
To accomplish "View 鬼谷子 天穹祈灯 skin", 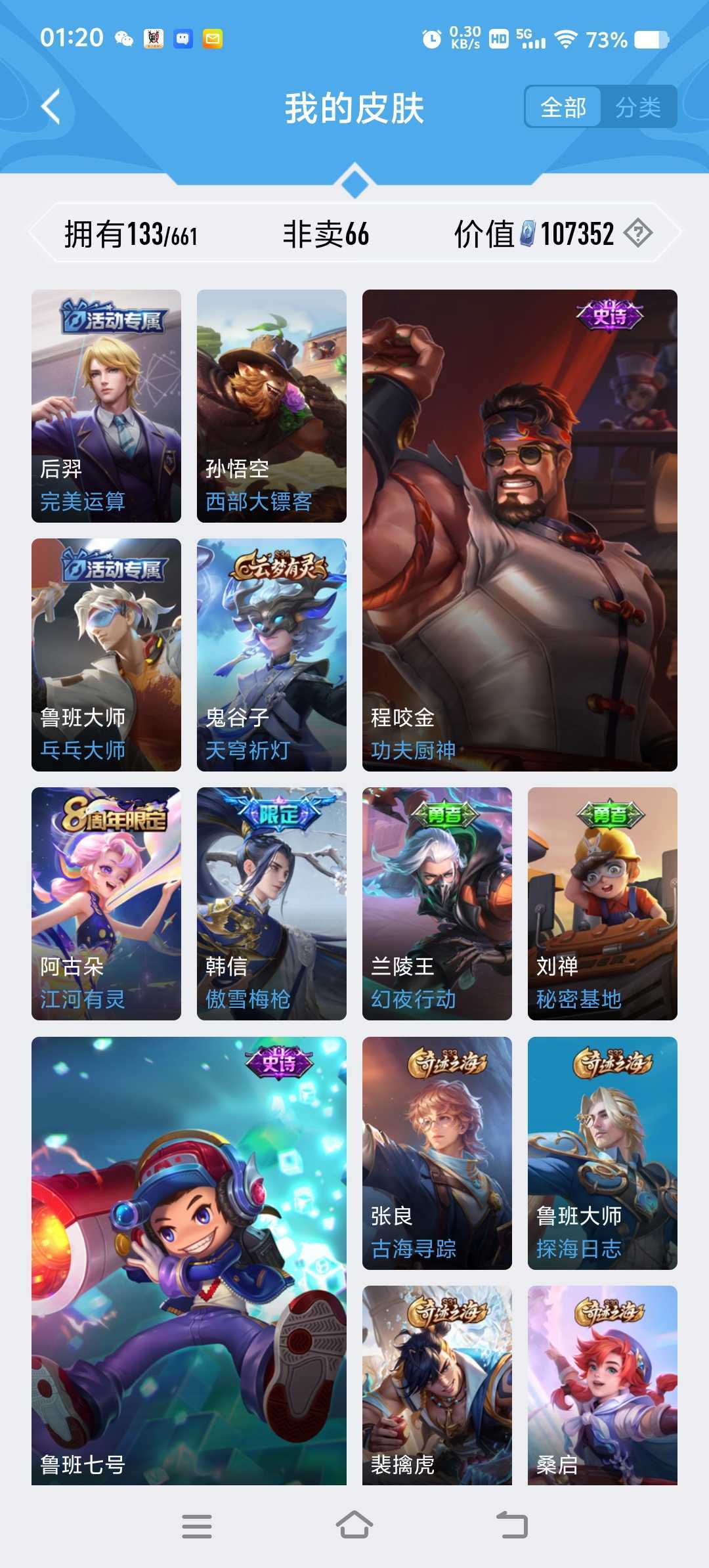I will tap(272, 655).
